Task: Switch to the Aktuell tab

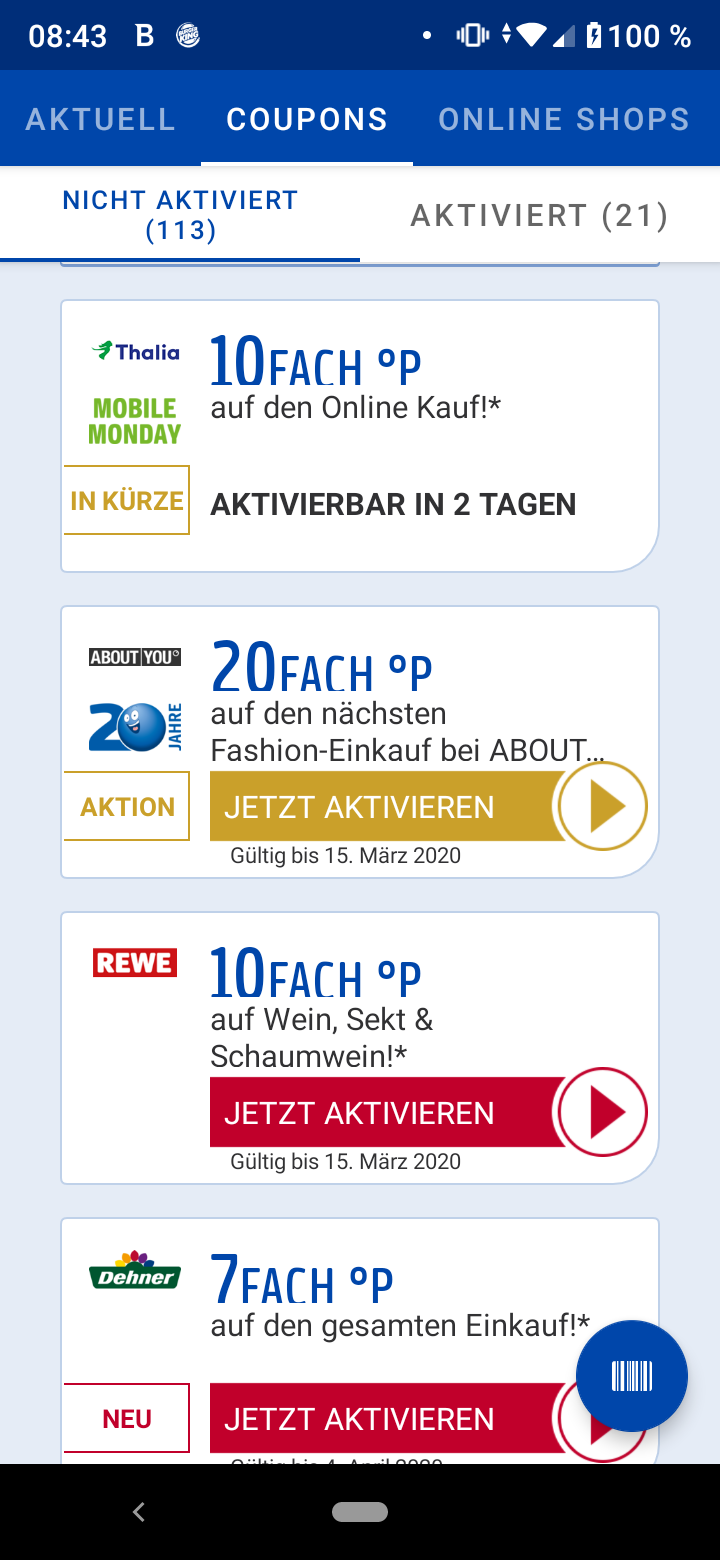Action: [100, 119]
